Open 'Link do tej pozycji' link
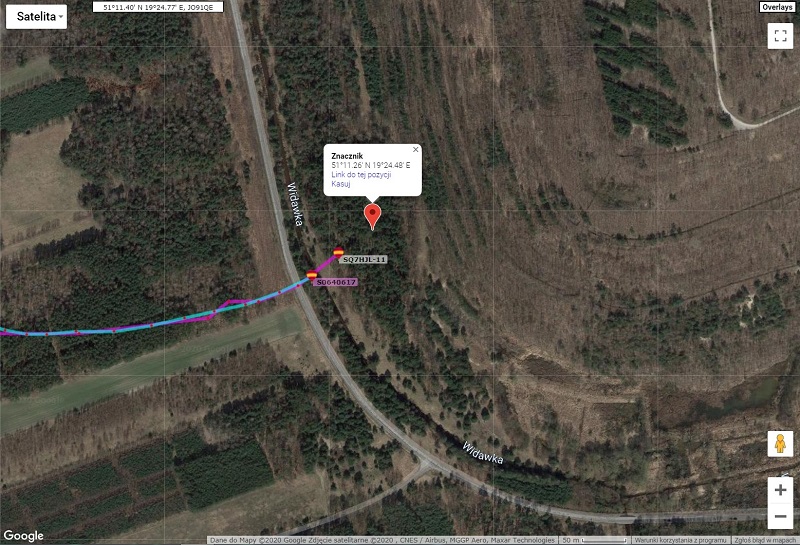The width and height of the screenshot is (800, 545). pos(361,175)
